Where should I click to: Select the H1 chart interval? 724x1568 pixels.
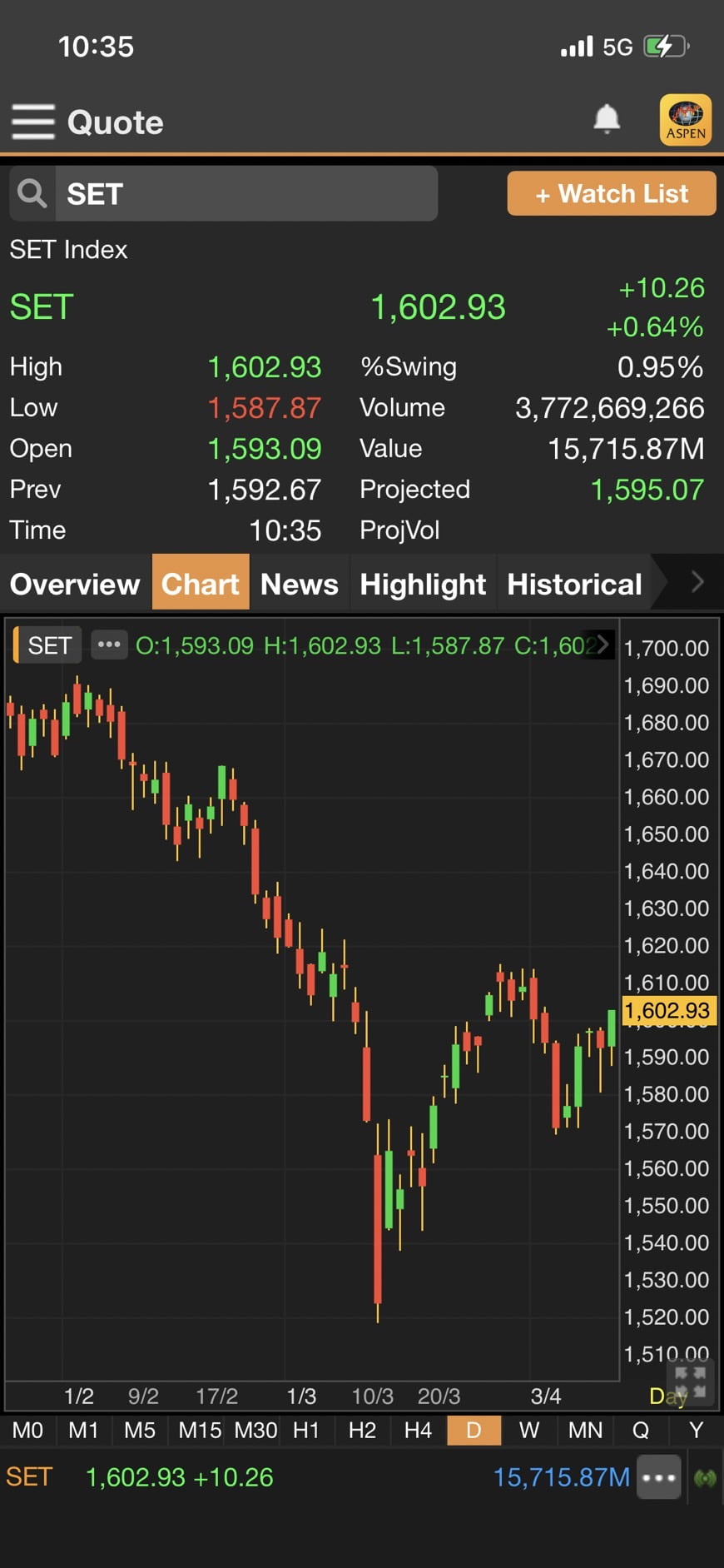[x=306, y=1431]
